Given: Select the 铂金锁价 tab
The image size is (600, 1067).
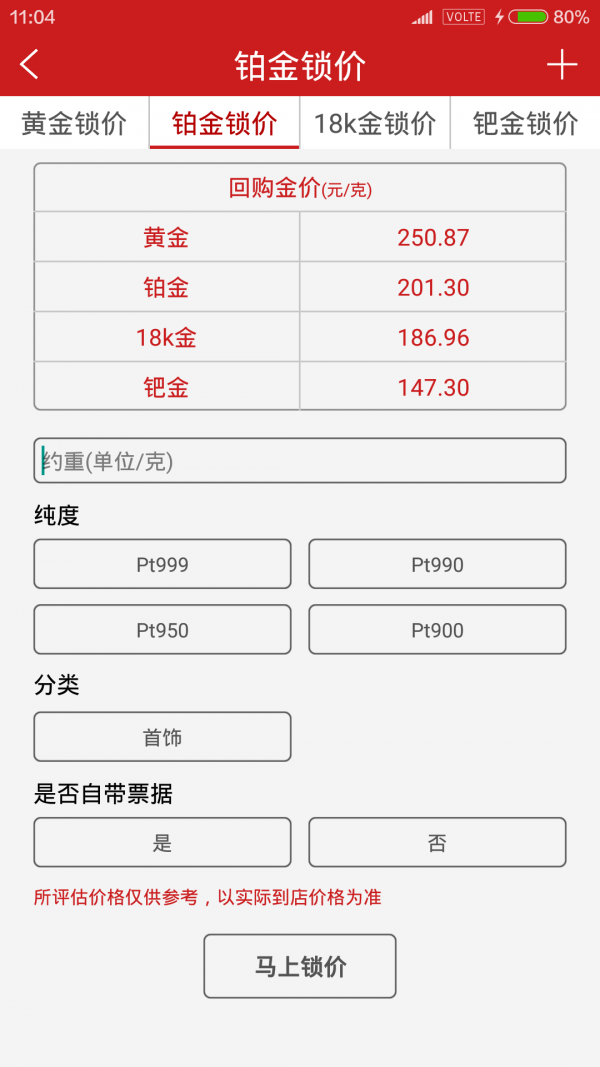Looking at the screenshot, I should click(x=224, y=123).
